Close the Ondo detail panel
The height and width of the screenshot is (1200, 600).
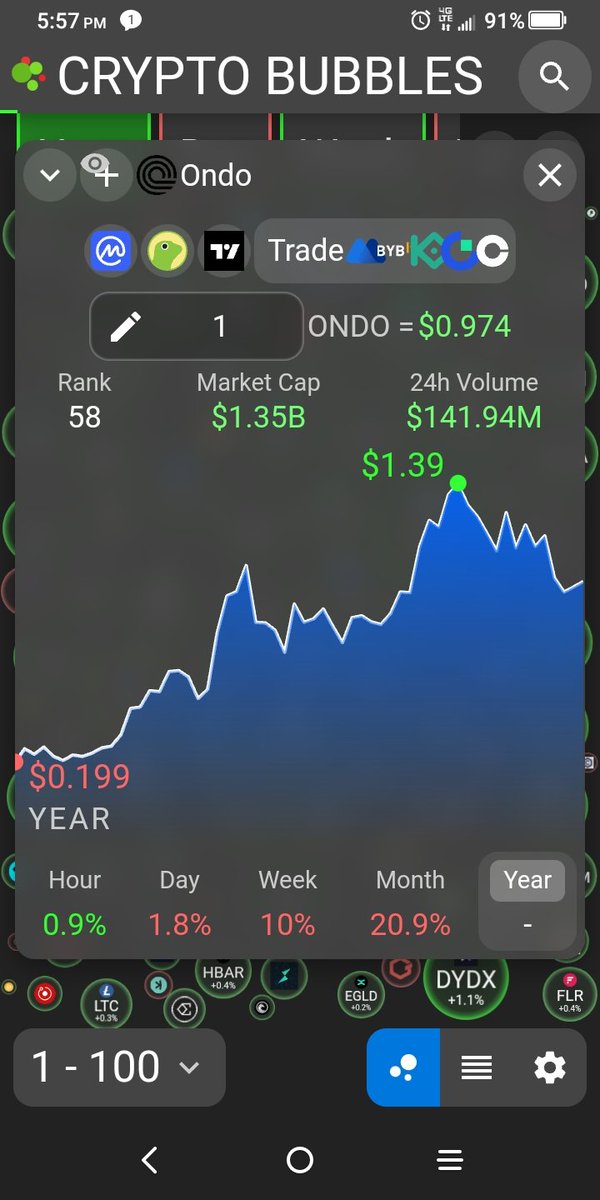click(550, 176)
